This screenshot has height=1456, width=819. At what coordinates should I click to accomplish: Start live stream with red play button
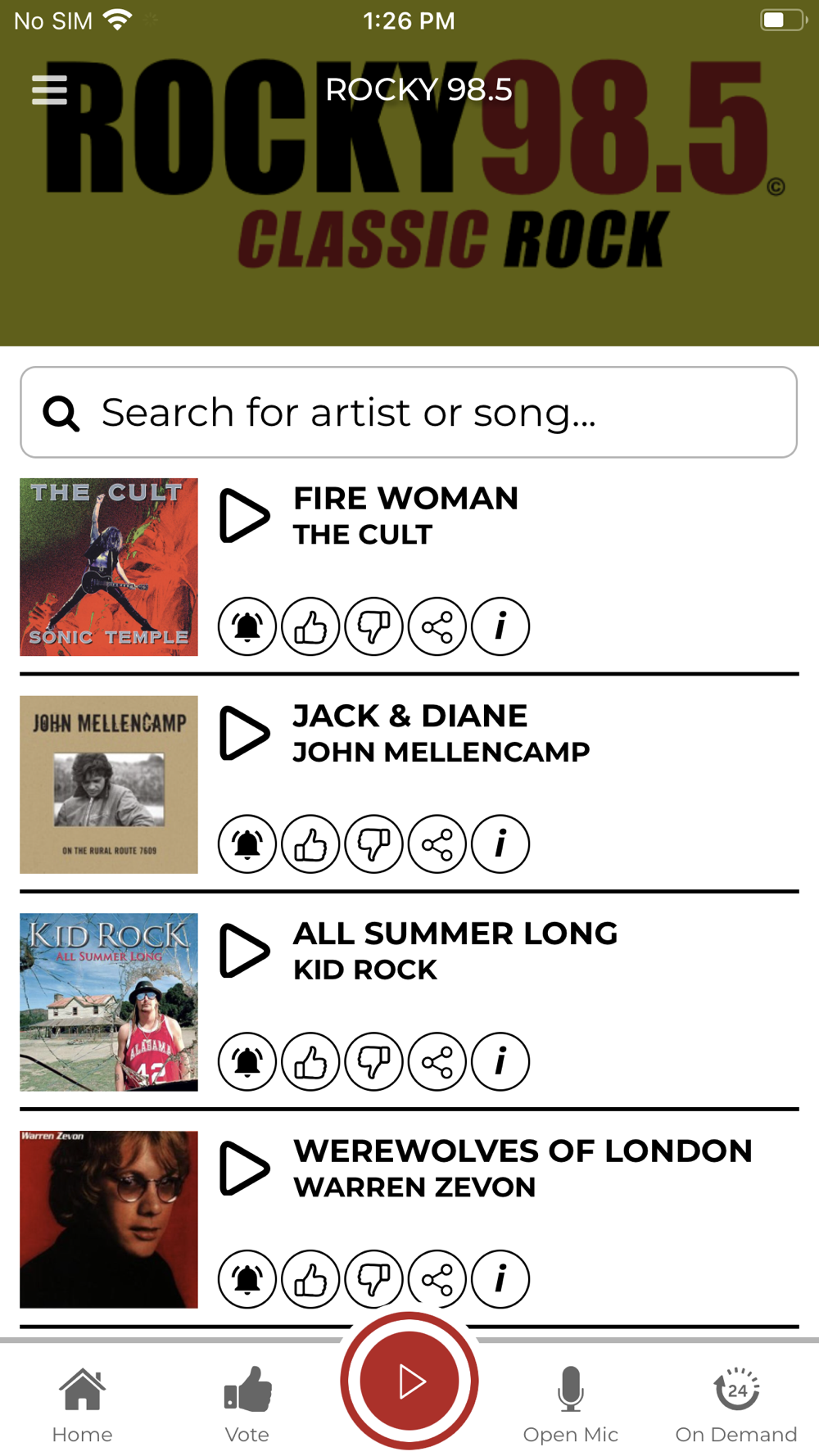(409, 1381)
